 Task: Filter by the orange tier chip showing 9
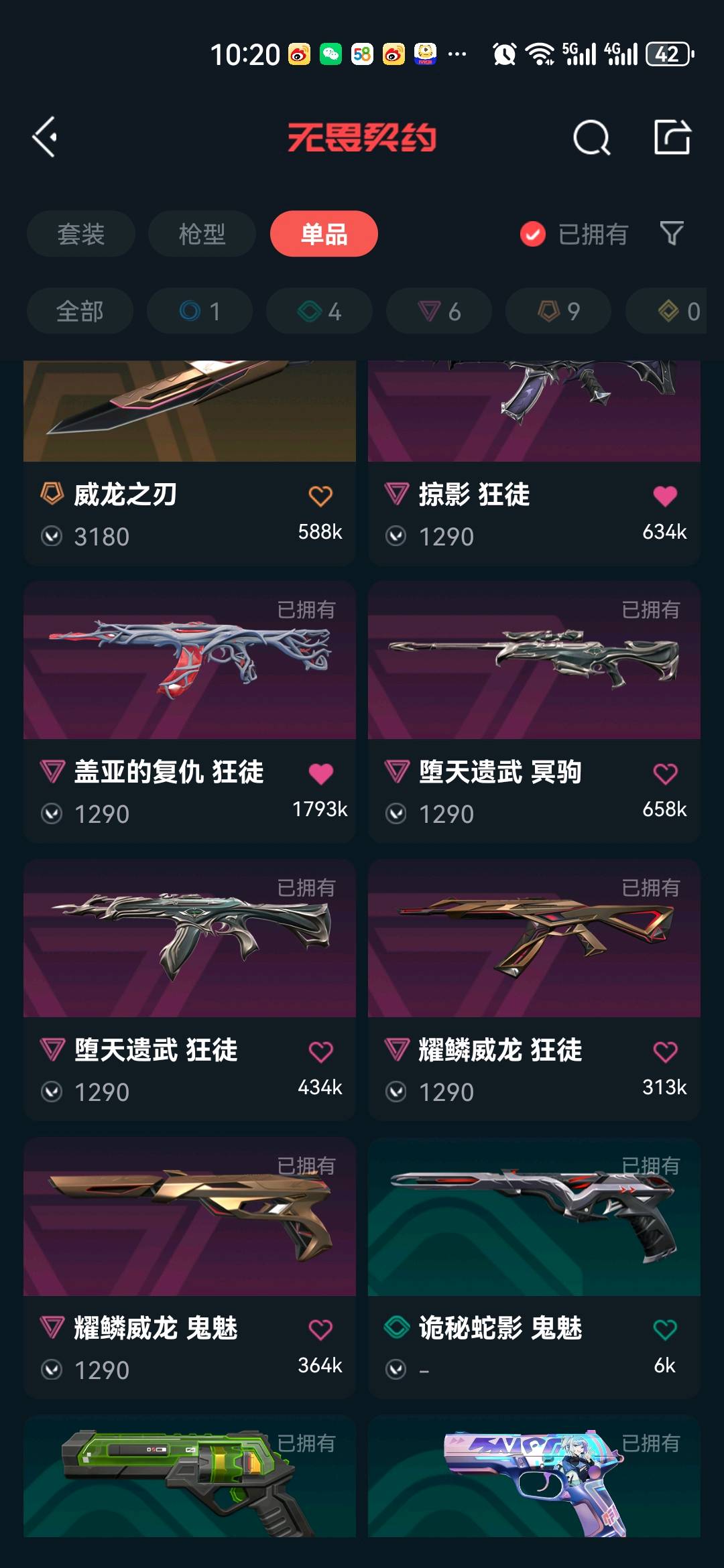(558, 311)
